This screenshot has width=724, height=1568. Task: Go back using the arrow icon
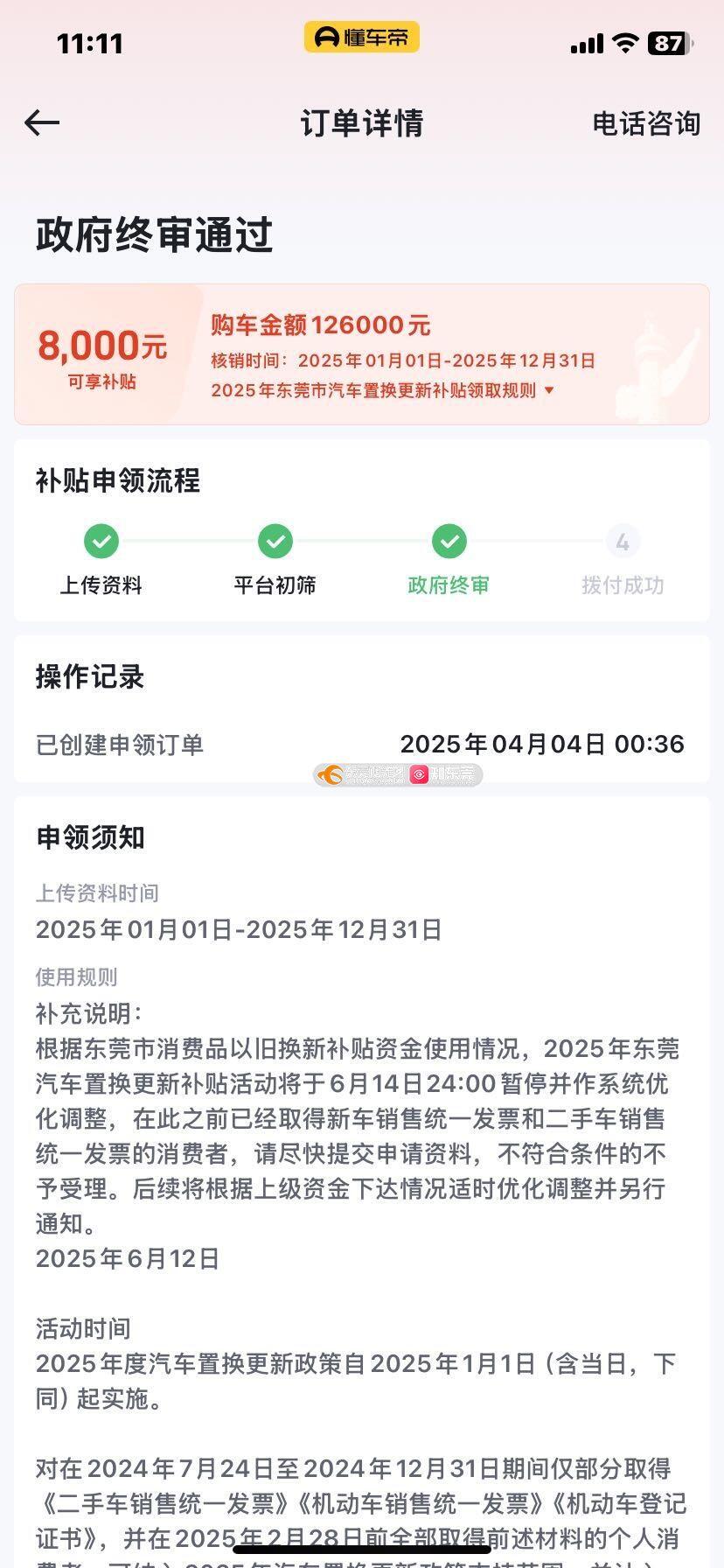(41, 123)
